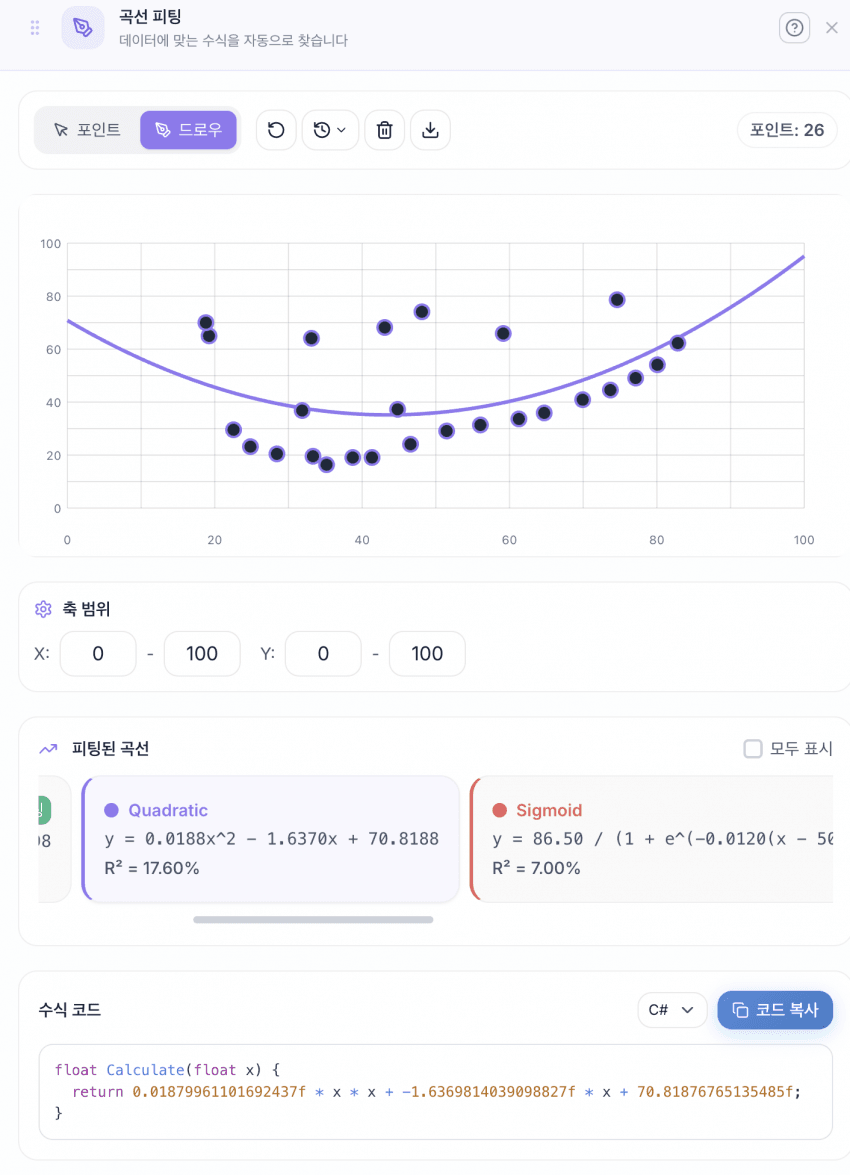Edit the Y axis minimum field
Viewport: 850px width, 1175px height.
tap(323, 654)
